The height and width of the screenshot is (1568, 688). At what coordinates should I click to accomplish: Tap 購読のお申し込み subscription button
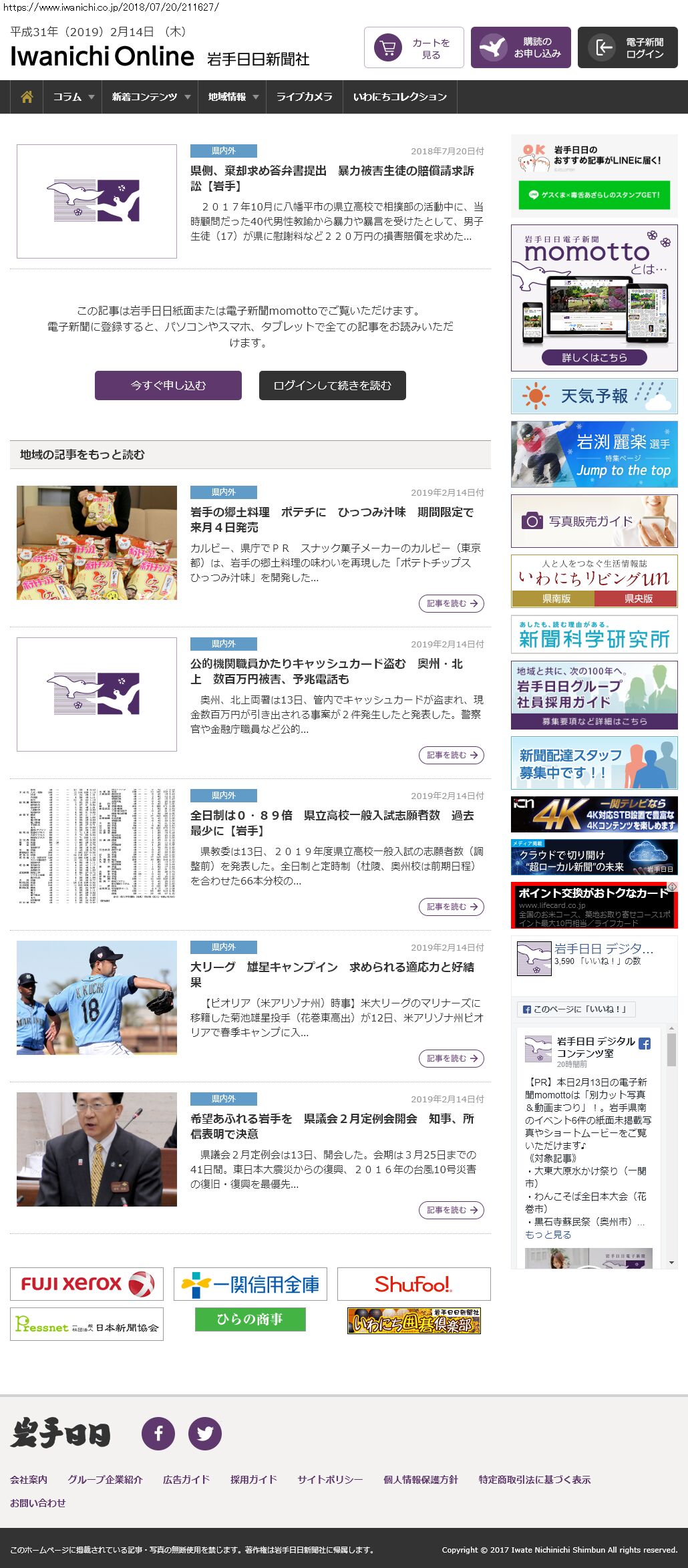pos(521,47)
